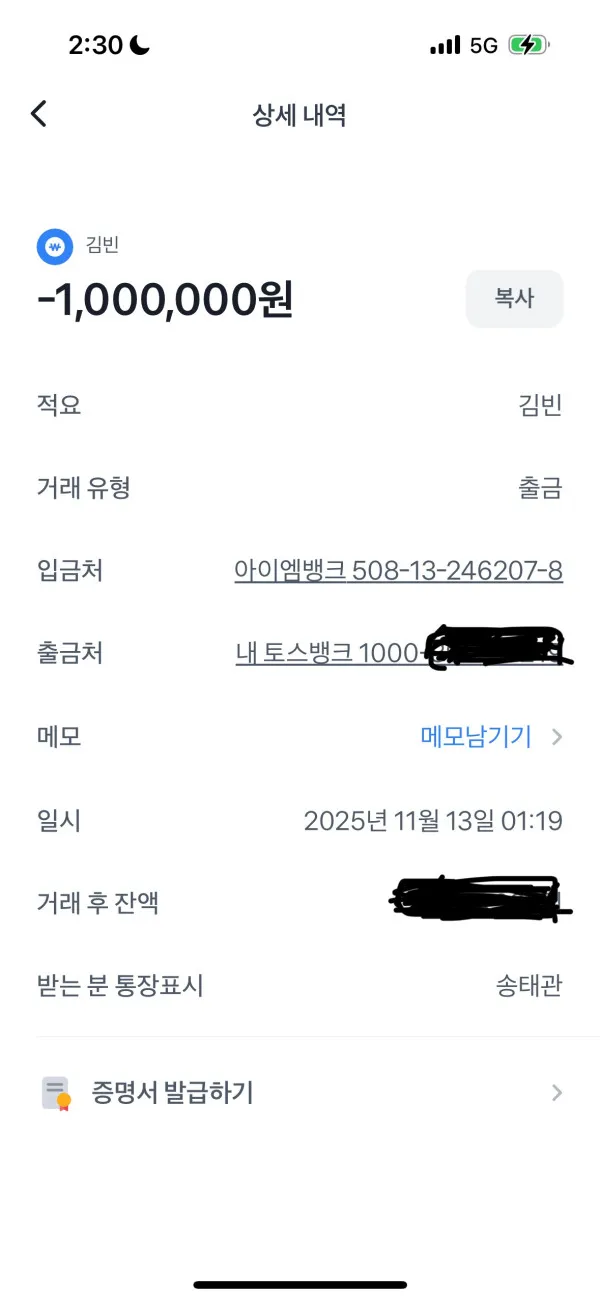The height and width of the screenshot is (1301, 600).
Task: Open the 아이엠뱅크 508-13-246207-8 account link
Action: [398, 571]
